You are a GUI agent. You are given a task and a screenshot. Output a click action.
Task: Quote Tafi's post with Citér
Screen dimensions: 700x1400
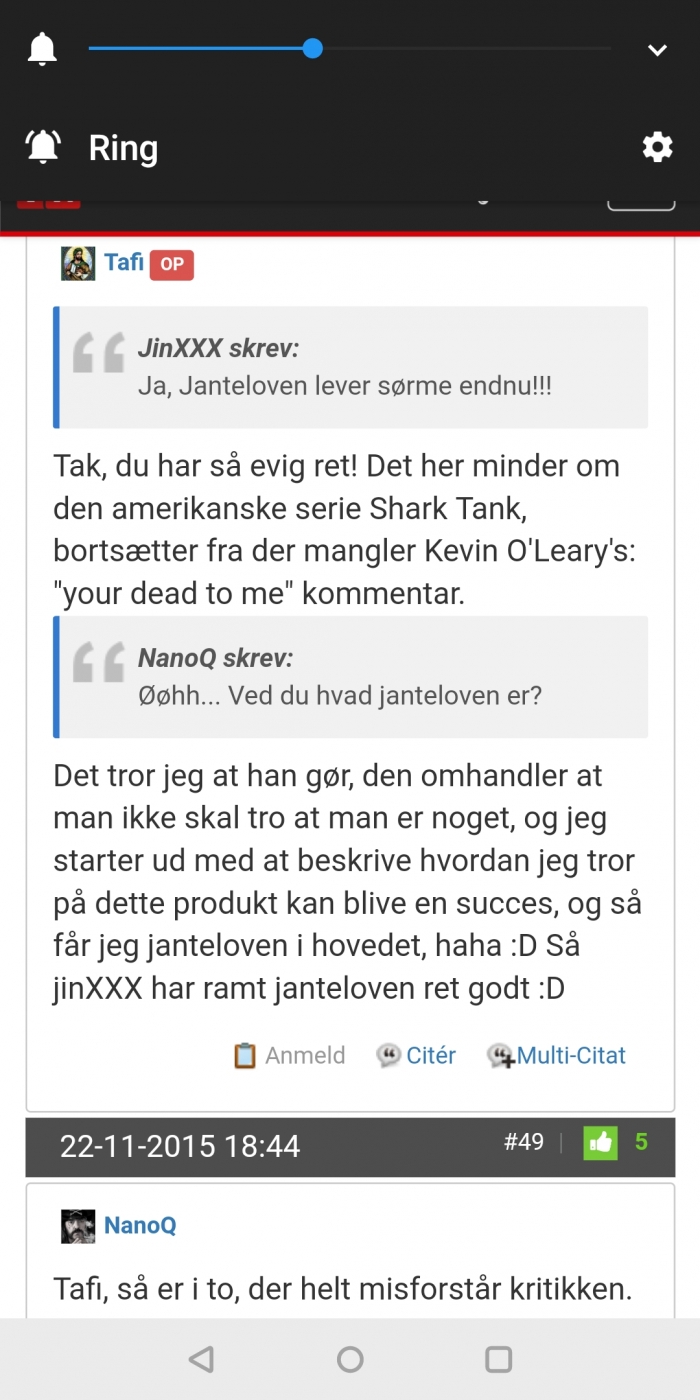pyautogui.click(x=417, y=1055)
